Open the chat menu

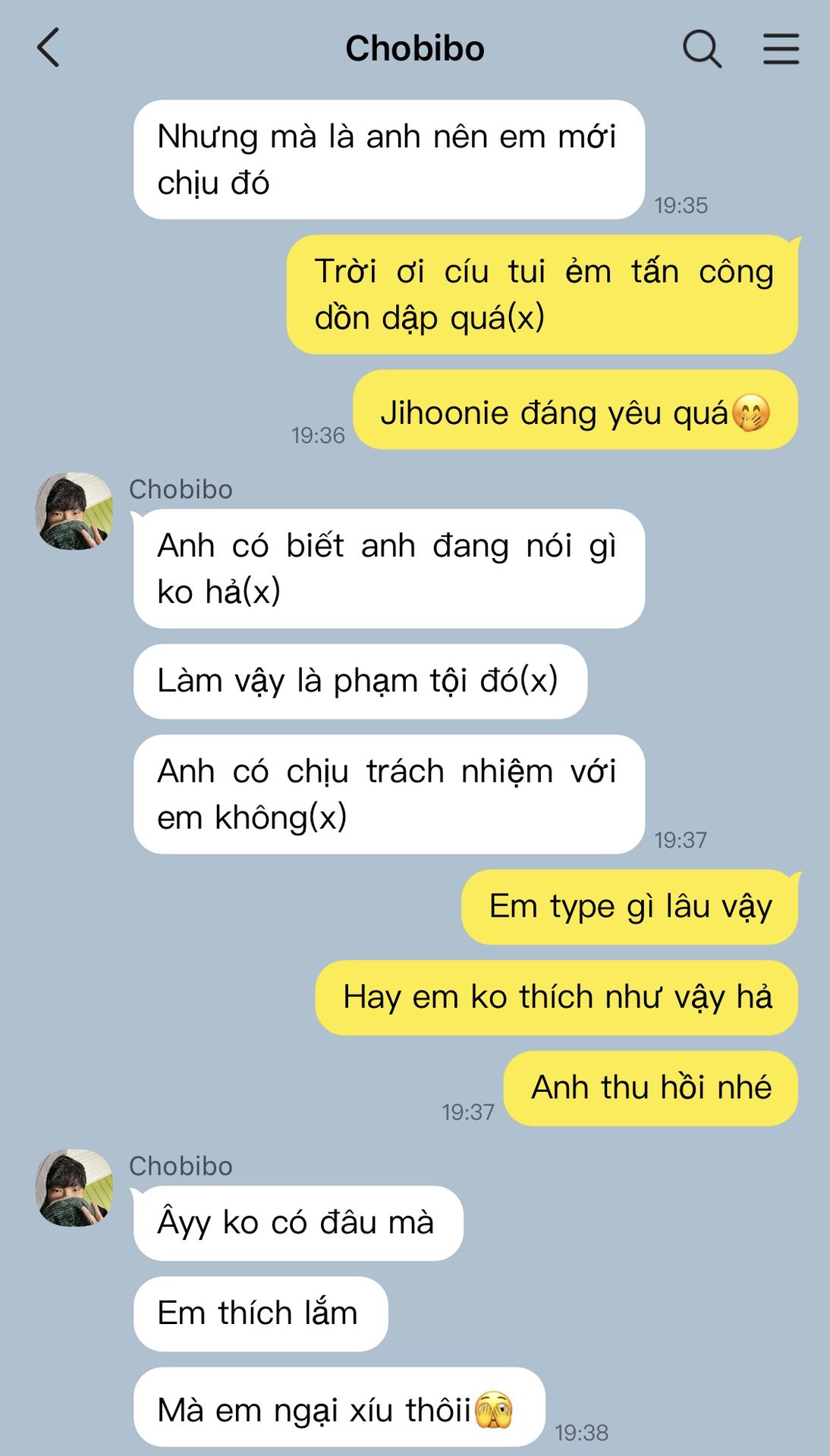coord(781,49)
